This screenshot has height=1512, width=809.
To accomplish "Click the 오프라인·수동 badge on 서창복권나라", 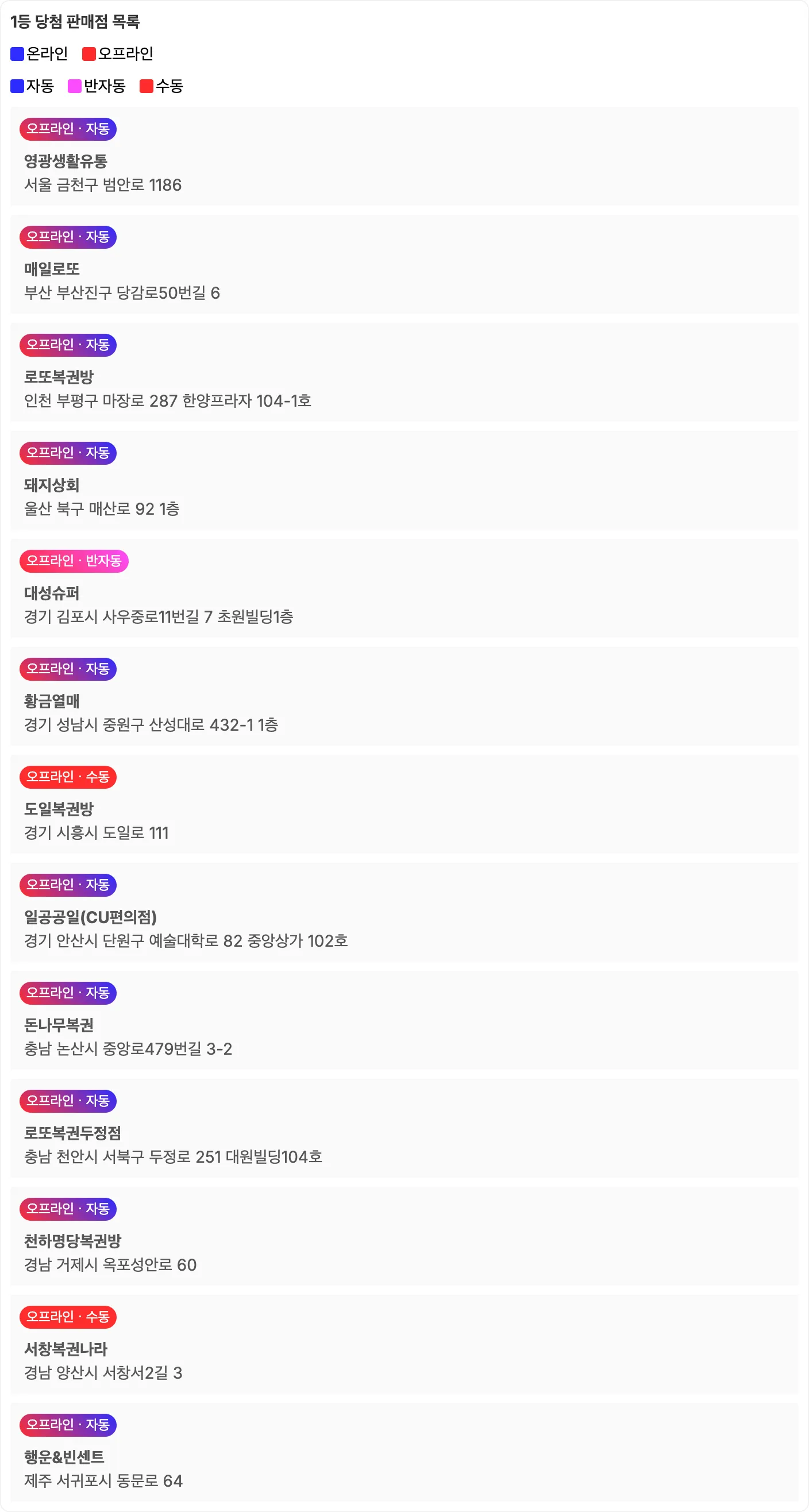I will click(x=68, y=1317).
